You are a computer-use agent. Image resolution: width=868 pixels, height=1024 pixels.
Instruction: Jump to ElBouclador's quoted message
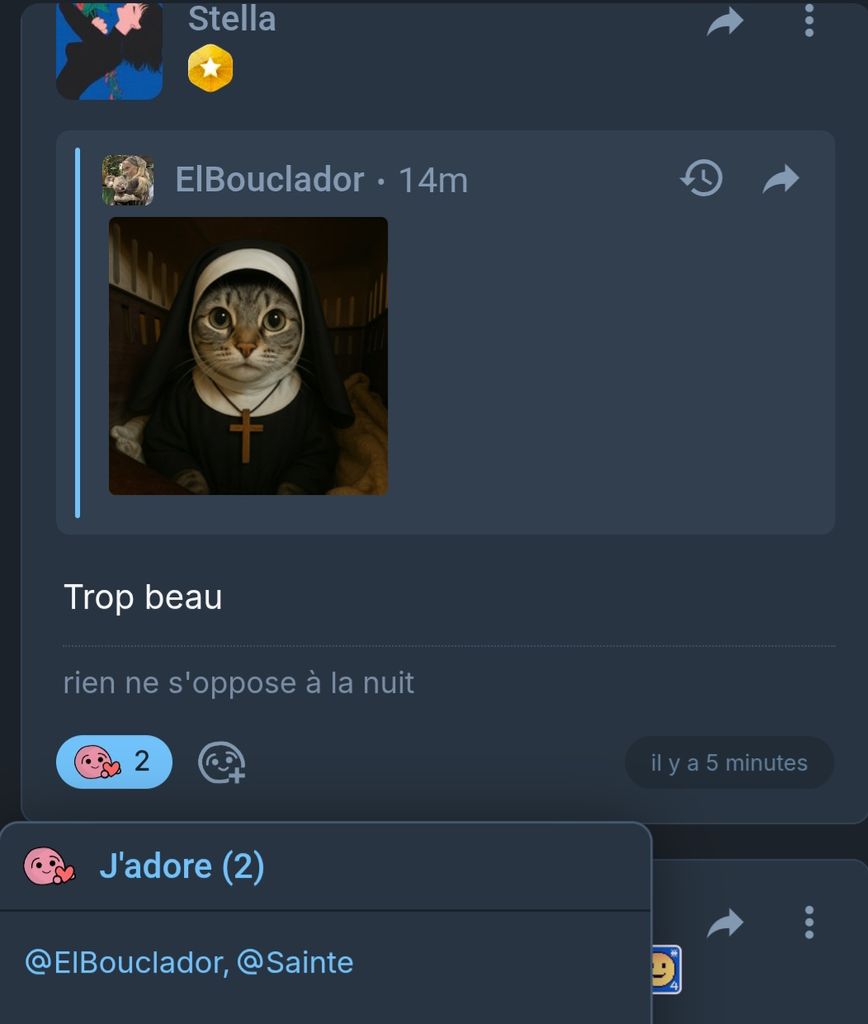[x=781, y=179]
